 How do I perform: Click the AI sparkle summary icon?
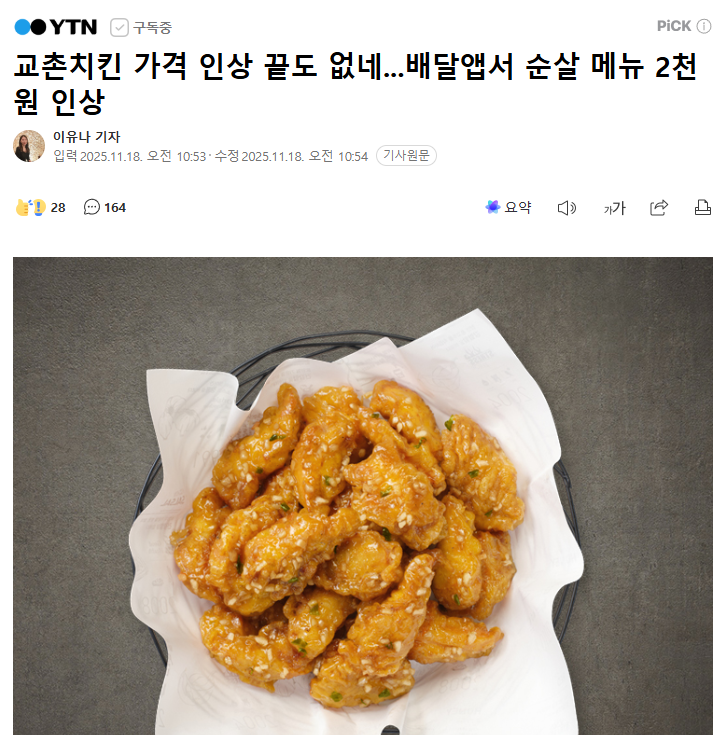492,207
